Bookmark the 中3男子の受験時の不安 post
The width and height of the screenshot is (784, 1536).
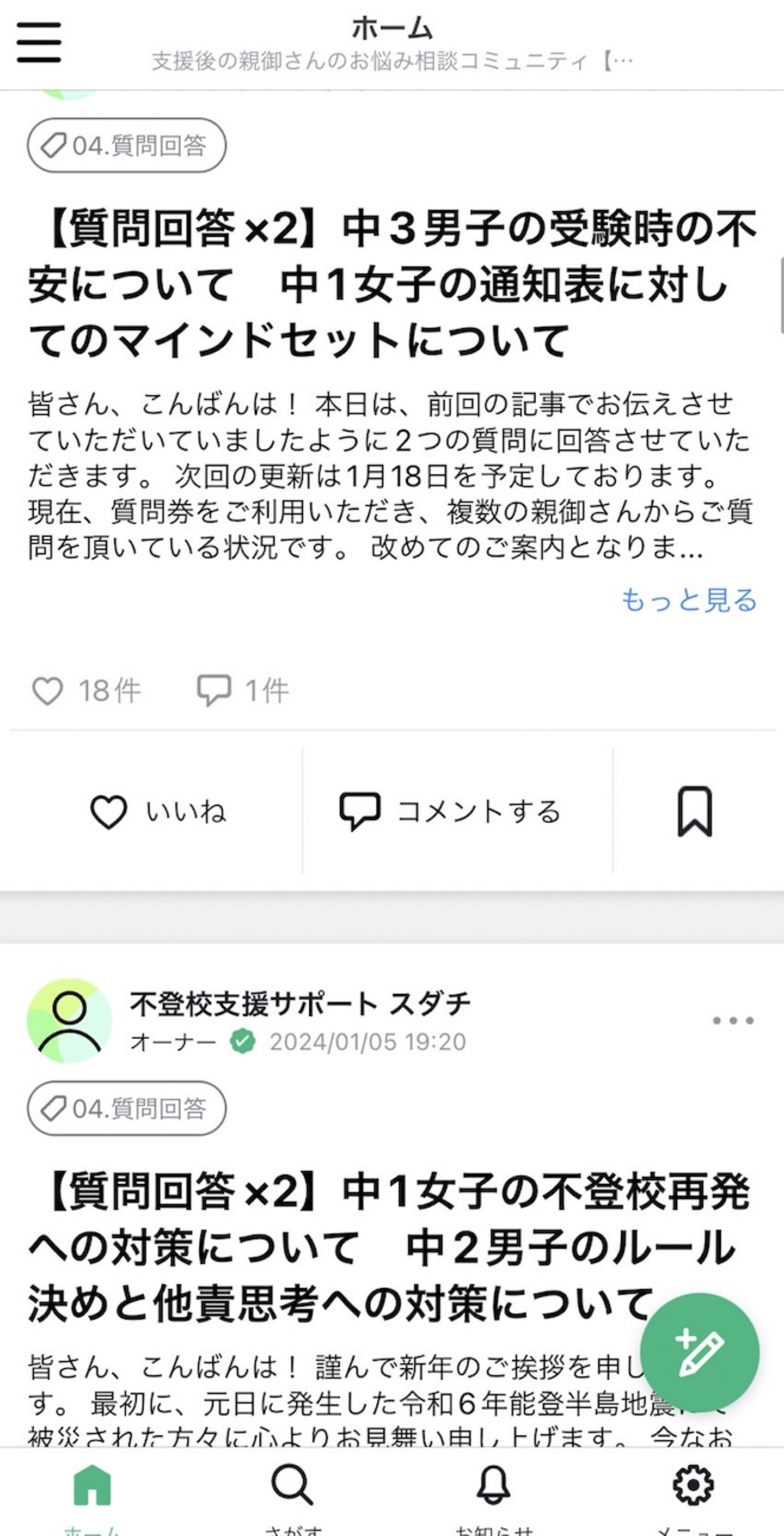coord(695,811)
